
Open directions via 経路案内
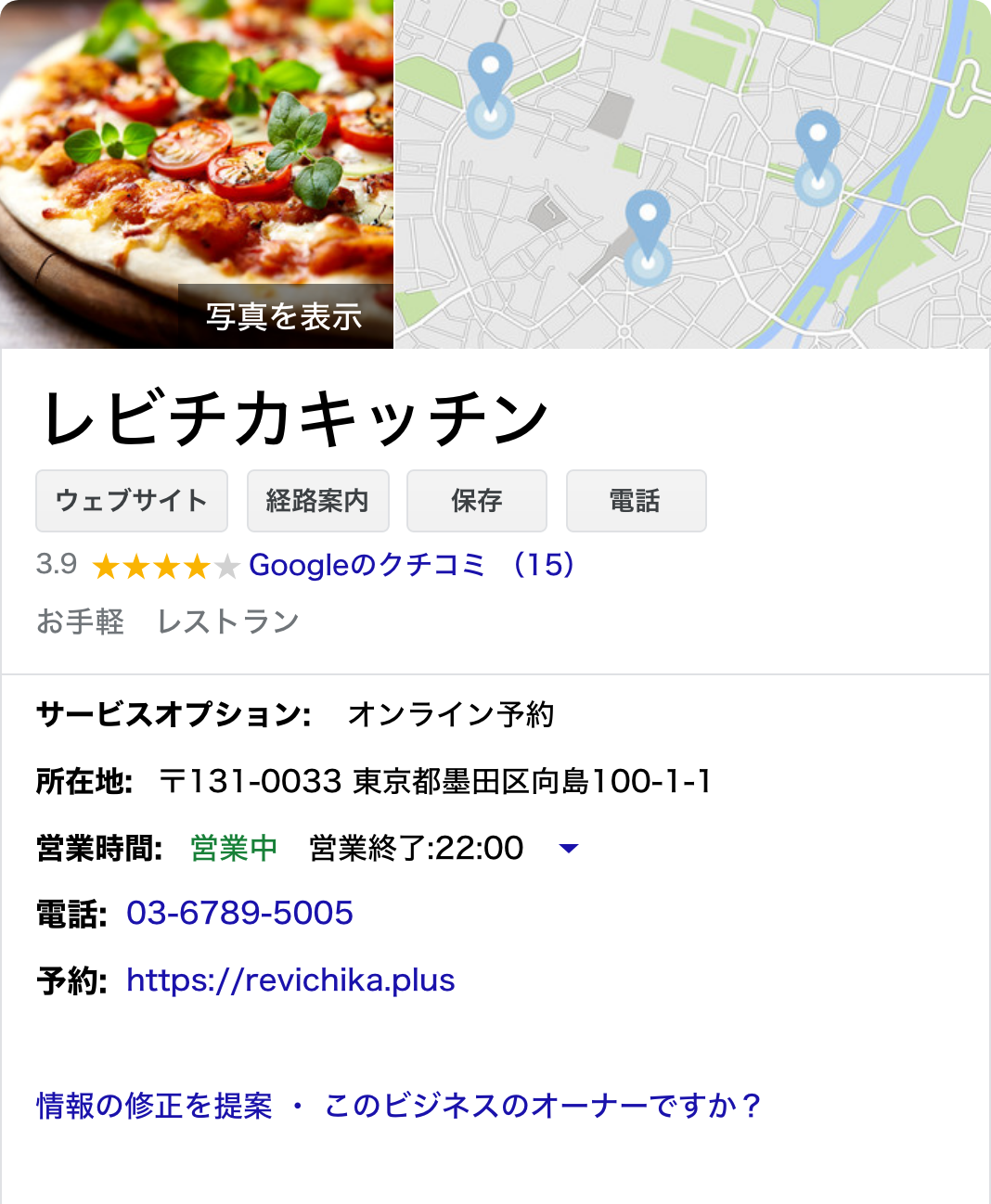(x=317, y=501)
